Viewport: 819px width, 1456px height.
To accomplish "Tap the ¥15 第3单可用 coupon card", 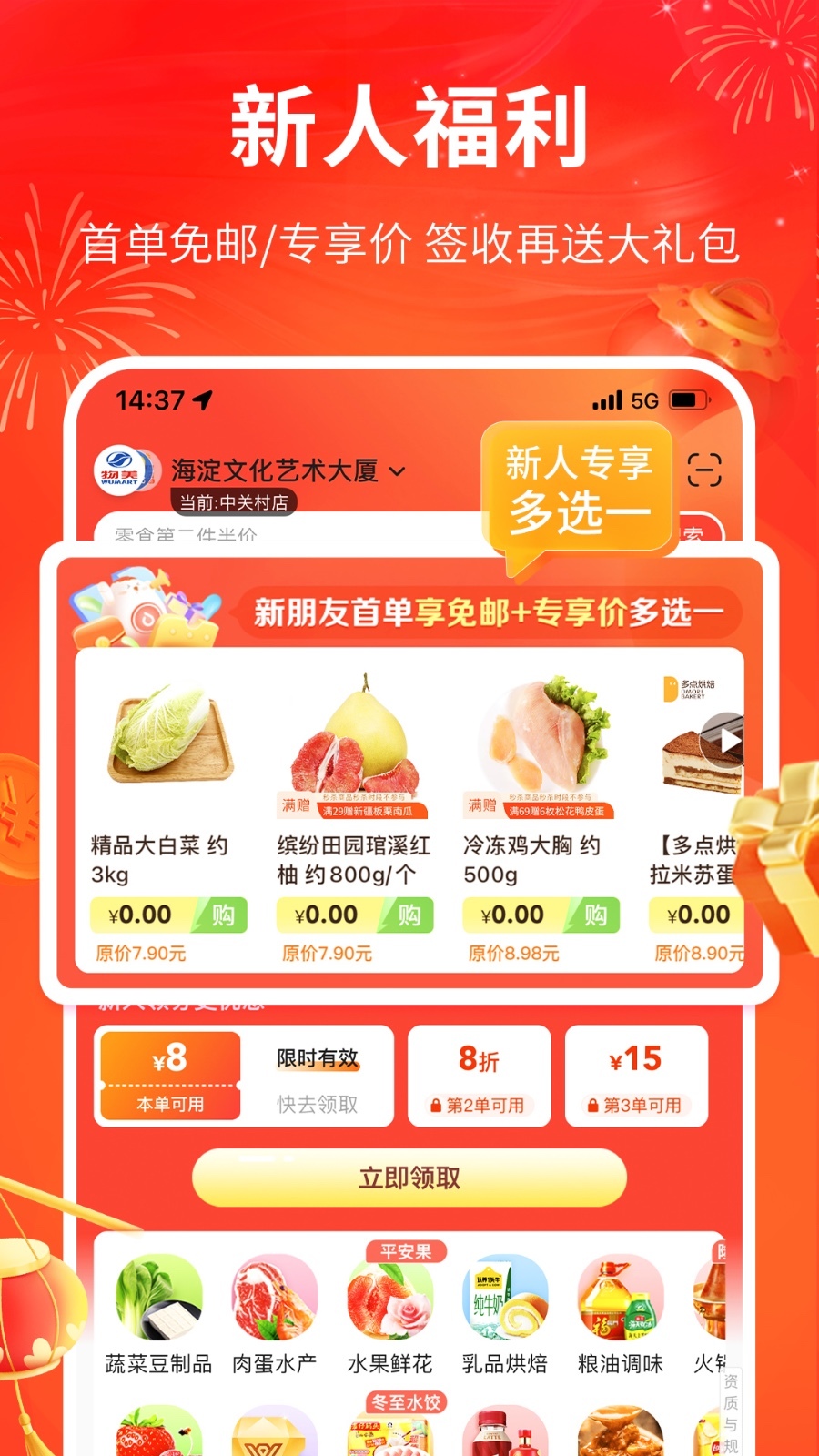I will pyautogui.click(x=635, y=1076).
